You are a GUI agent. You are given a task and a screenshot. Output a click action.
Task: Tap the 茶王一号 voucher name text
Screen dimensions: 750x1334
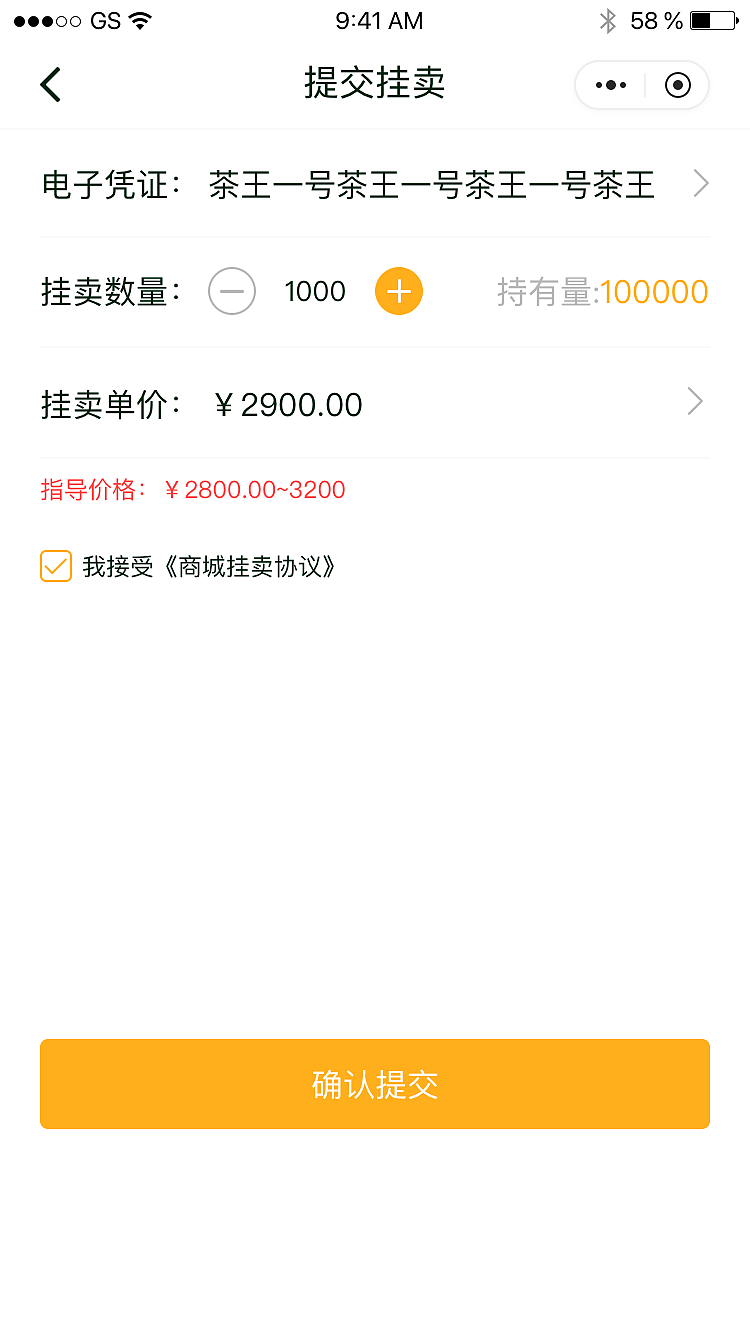tap(430, 184)
